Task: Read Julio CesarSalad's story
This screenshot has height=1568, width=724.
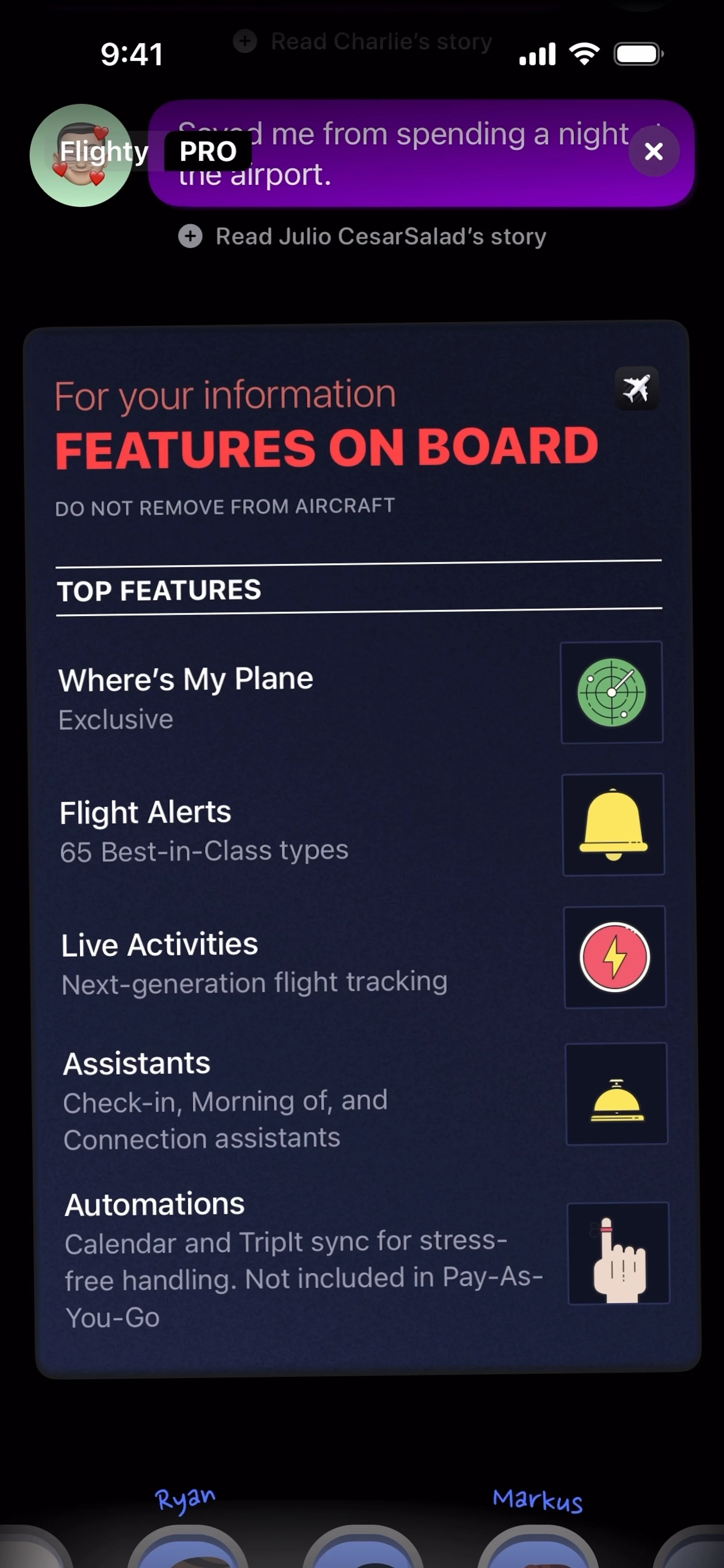Action: click(362, 236)
